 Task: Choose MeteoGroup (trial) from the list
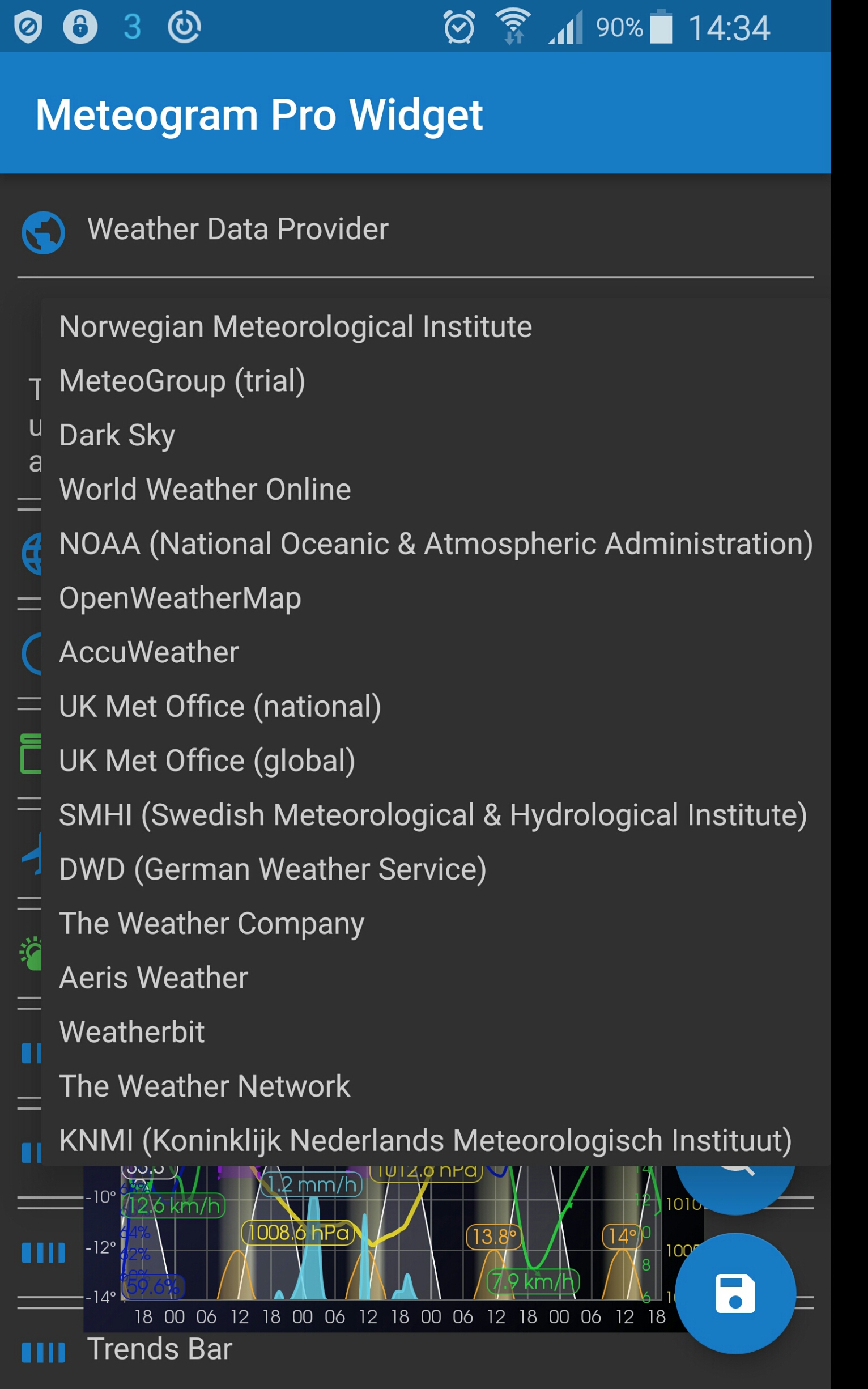coord(182,381)
